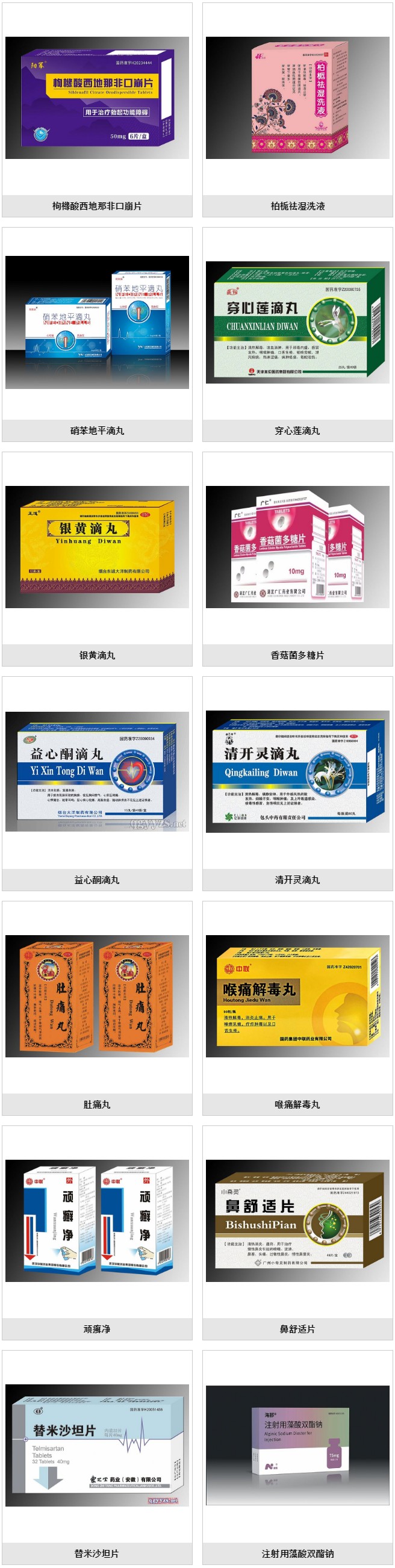View the 硝苯地平滴丸 product
The width and height of the screenshot is (395, 1568).
(97, 323)
